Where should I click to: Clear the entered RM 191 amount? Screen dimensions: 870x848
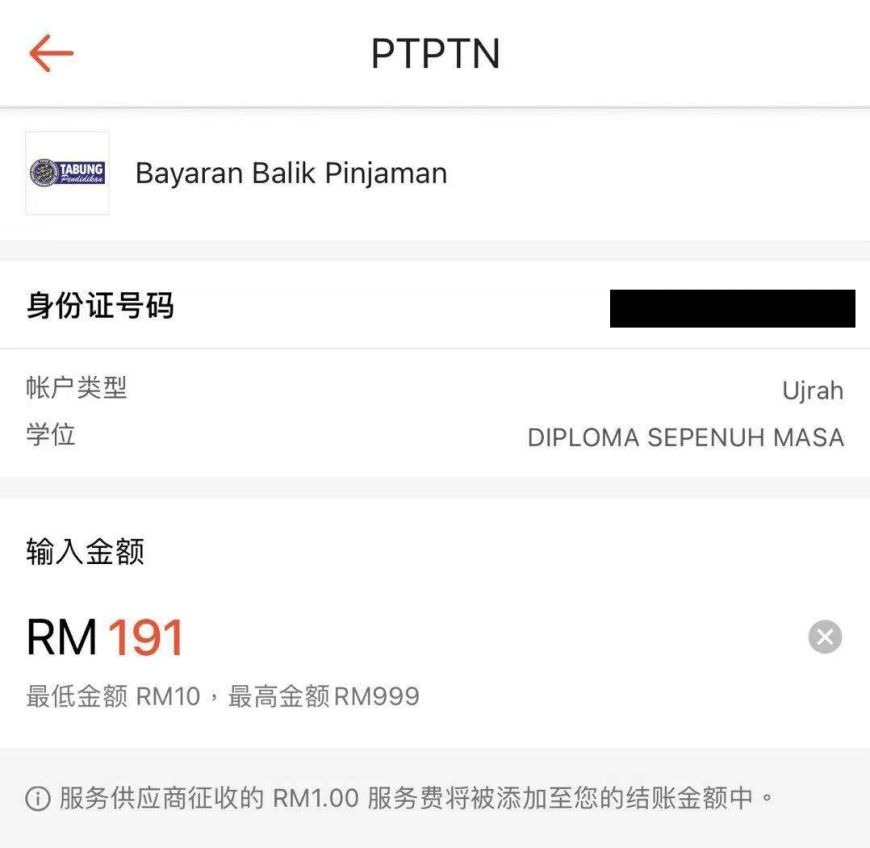[825, 637]
